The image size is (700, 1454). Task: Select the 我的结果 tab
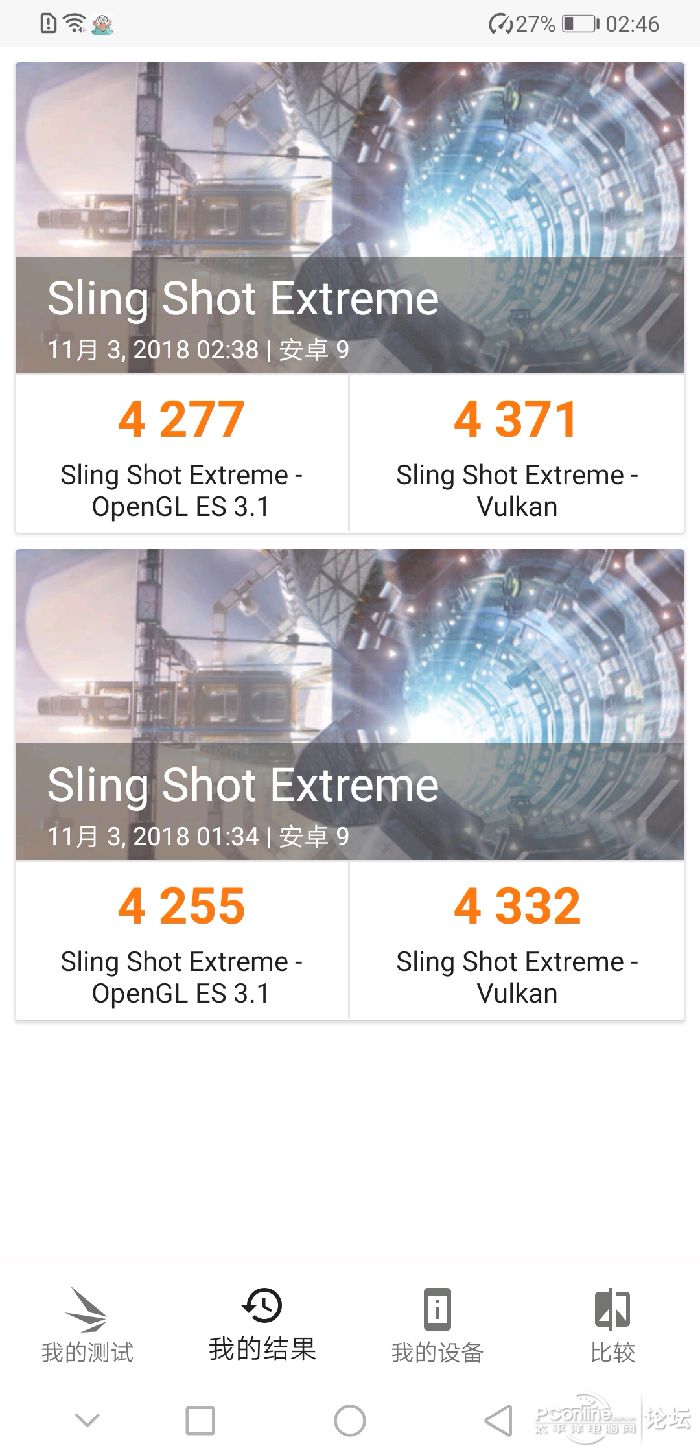(x=262, y=1325)
